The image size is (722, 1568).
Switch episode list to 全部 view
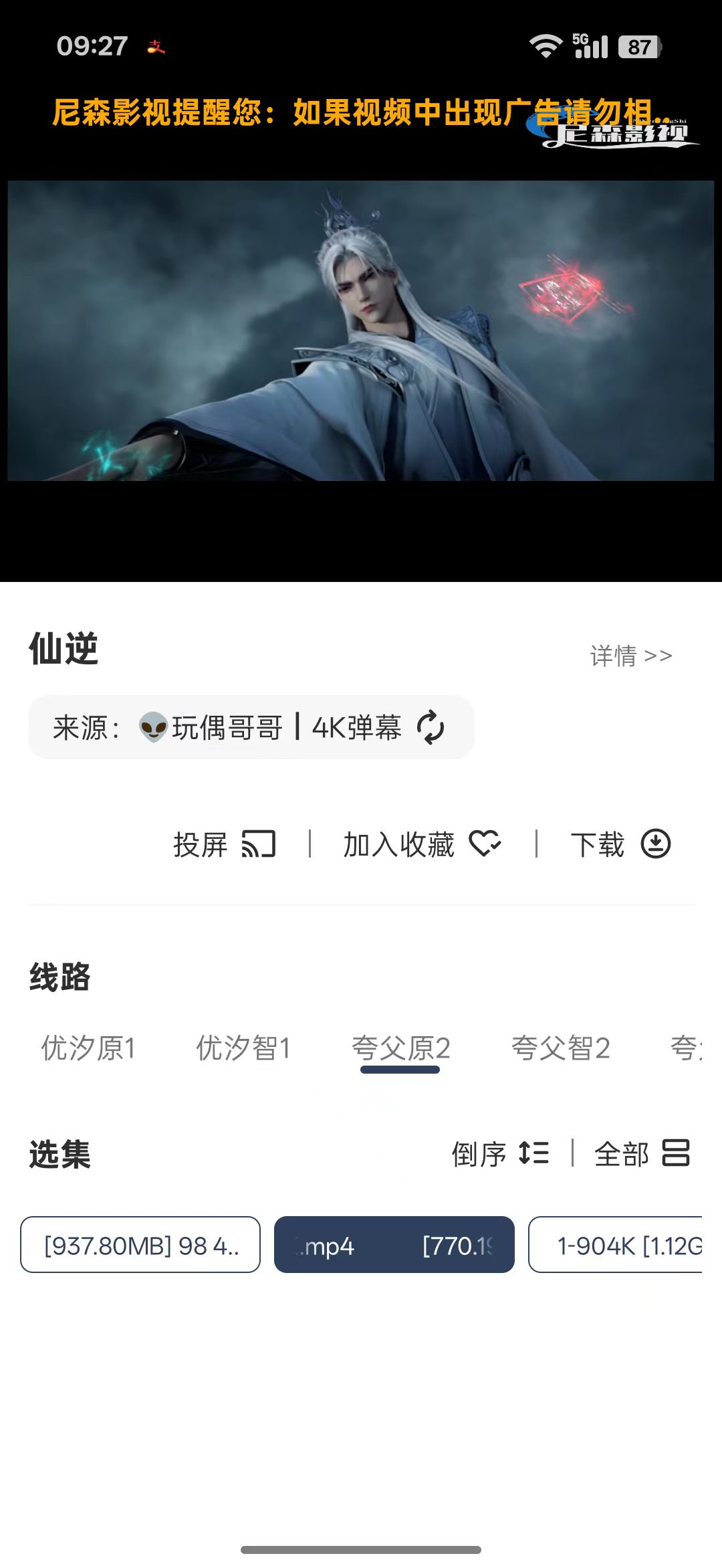point(623,1153)
